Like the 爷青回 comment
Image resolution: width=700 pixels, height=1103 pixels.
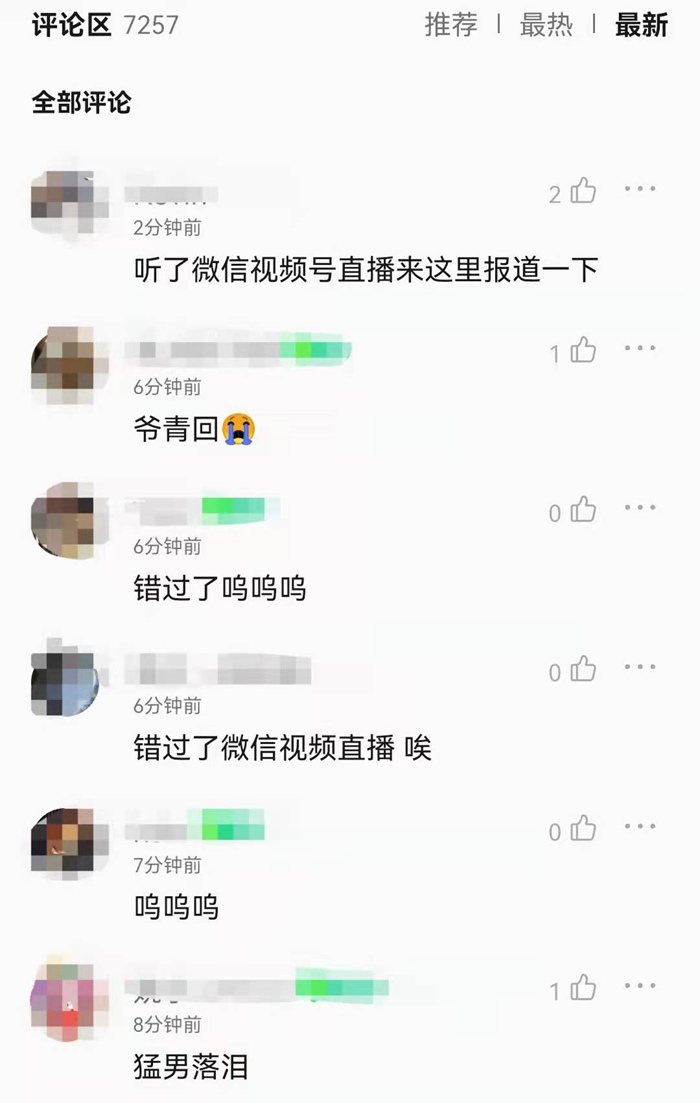pyautogui.click(x=583, y=351)
